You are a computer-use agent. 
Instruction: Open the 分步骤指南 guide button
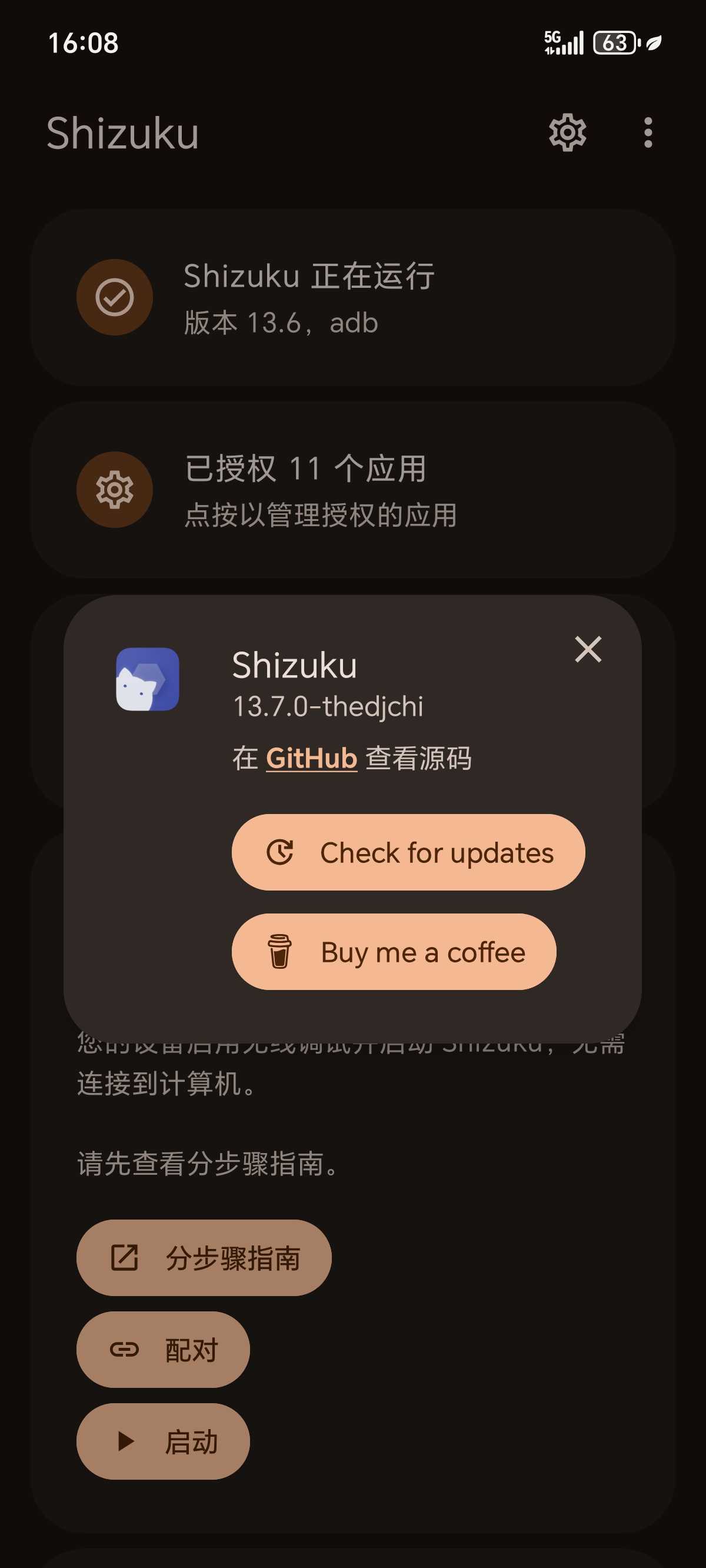coord(204,1258)
